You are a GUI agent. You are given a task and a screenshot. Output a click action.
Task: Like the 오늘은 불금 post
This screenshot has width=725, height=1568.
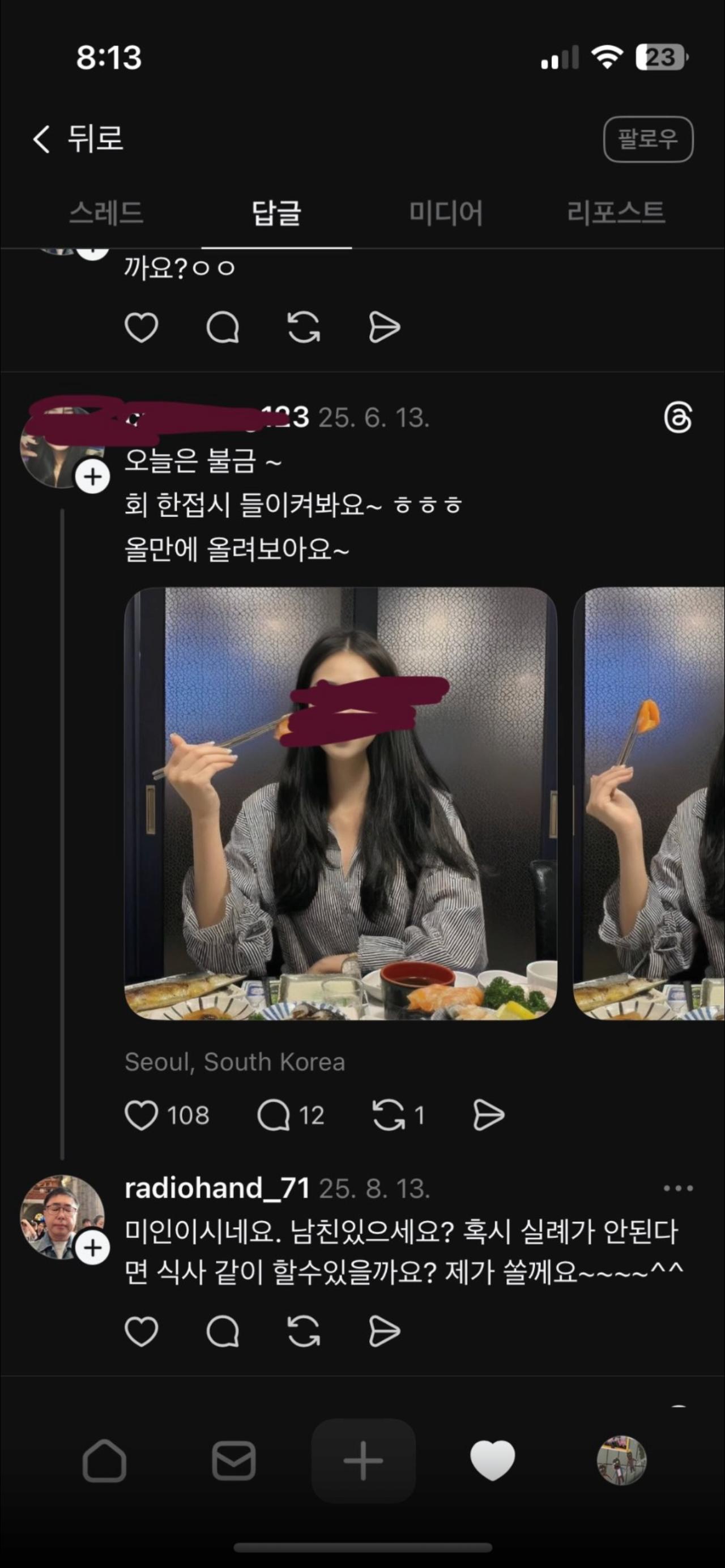pos(141,1116)
